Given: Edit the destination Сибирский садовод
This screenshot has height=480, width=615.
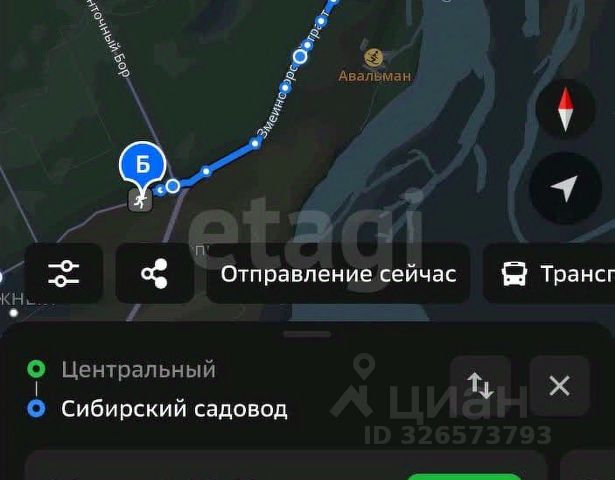Looking at the screenshot, I should [174, 409].
